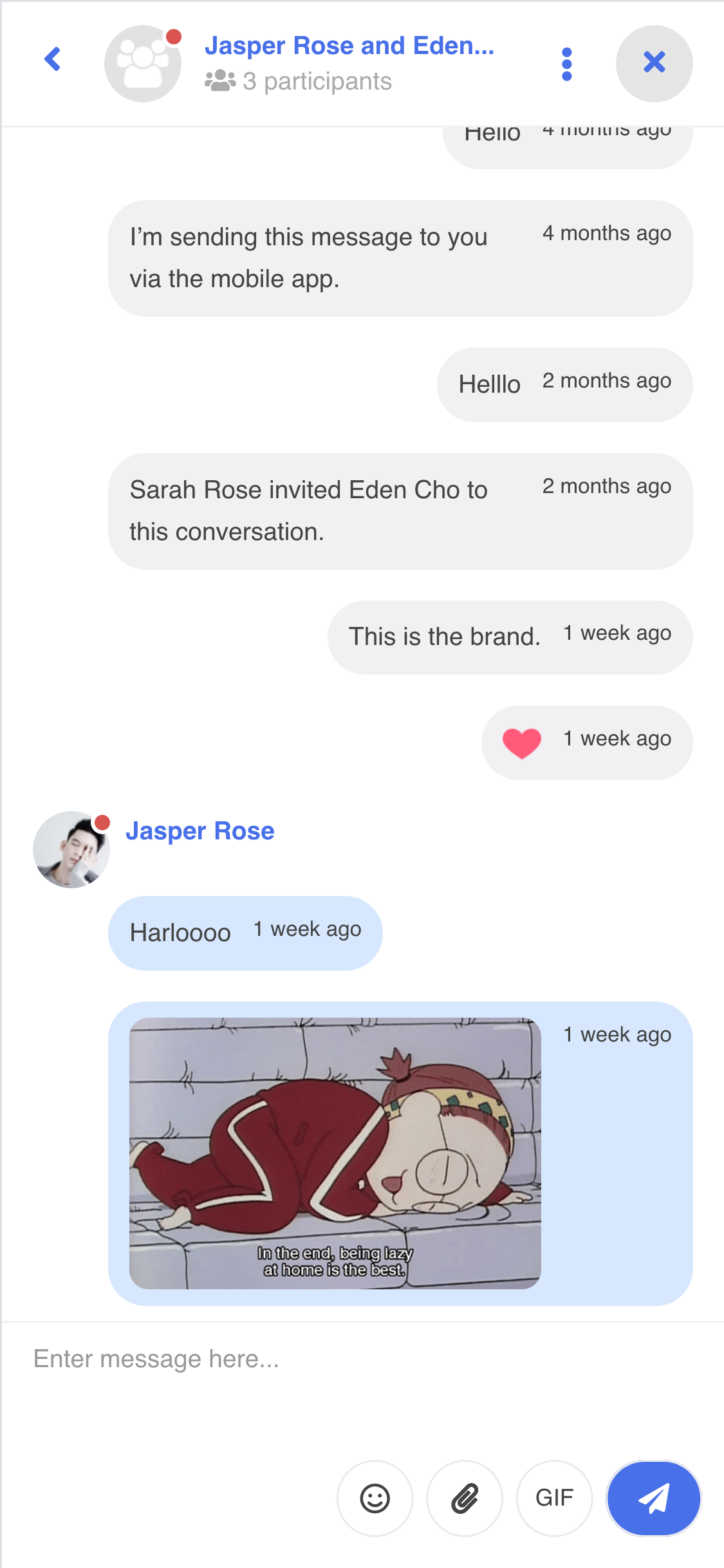Open the emoji picker
Screen dimensions: 724x1568
[x=375, y=1498]
